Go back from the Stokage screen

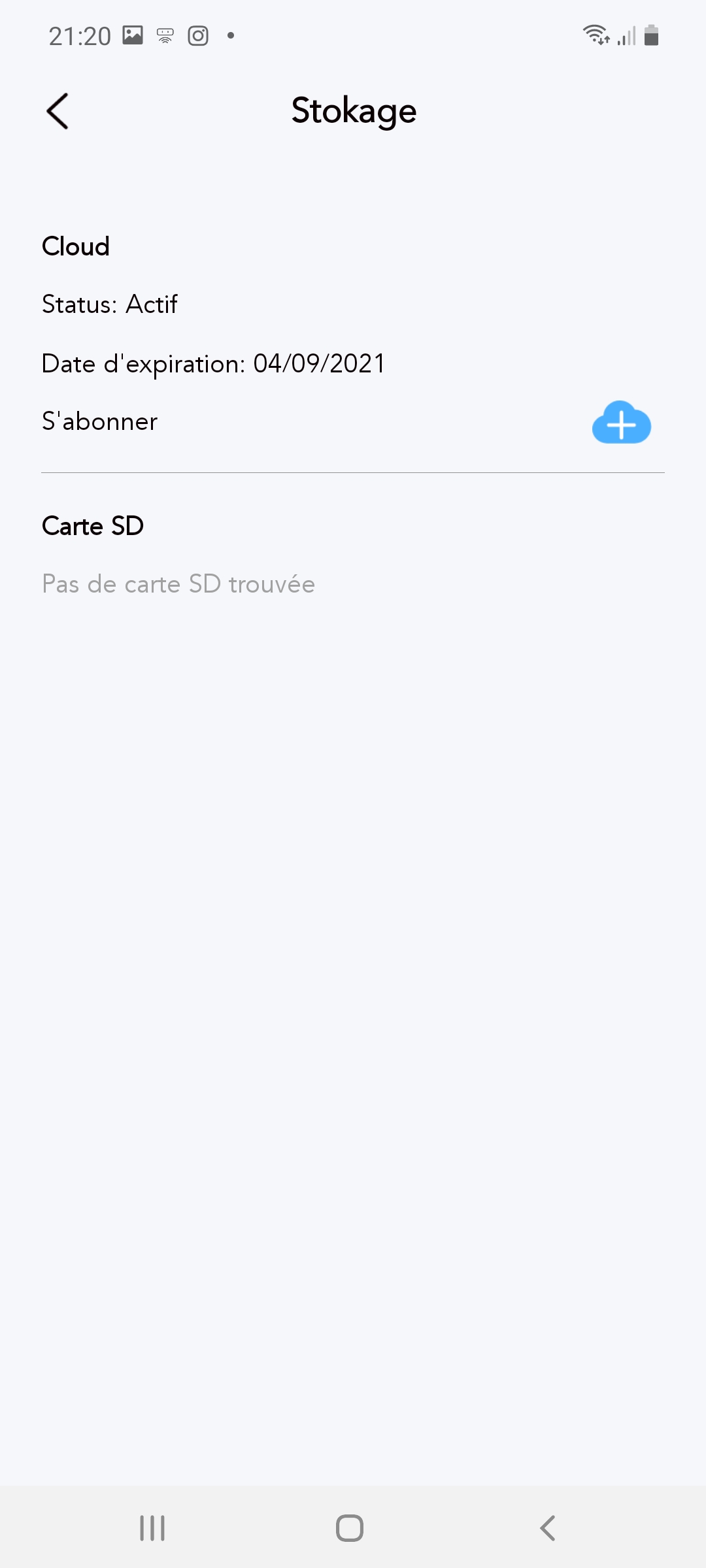[58, 111]
